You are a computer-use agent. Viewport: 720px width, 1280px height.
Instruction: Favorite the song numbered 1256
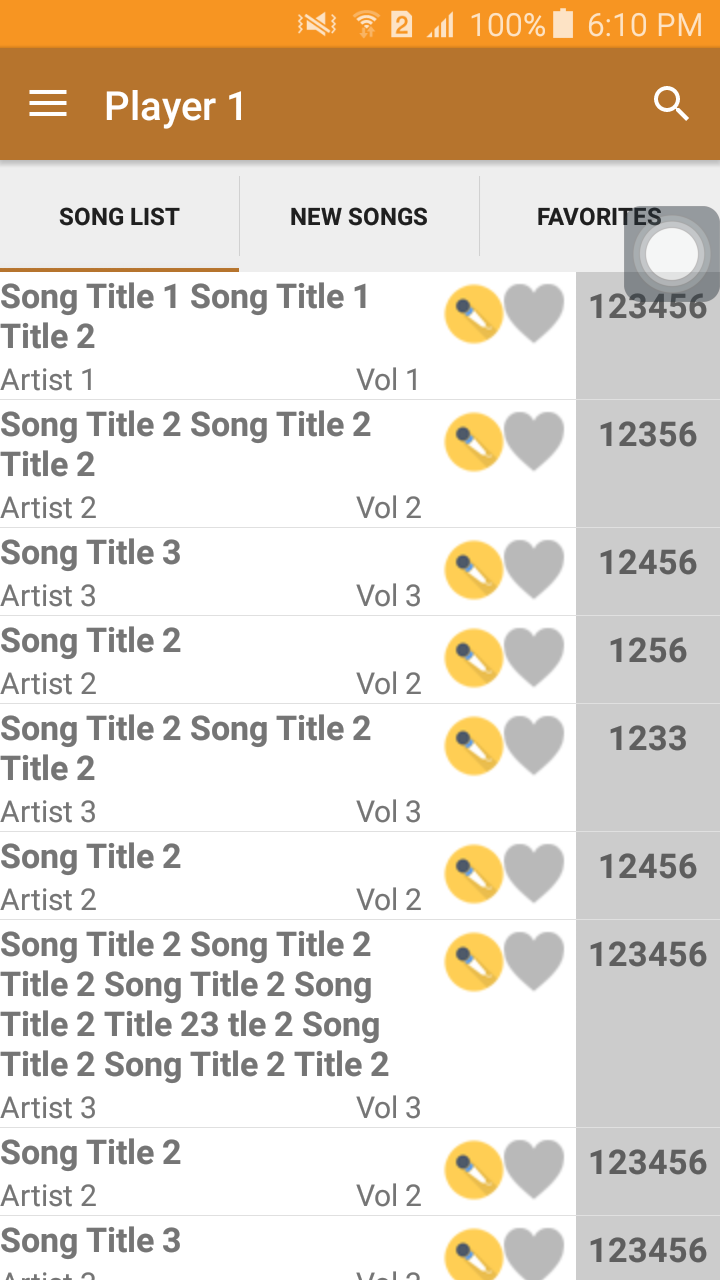point(534,656)
